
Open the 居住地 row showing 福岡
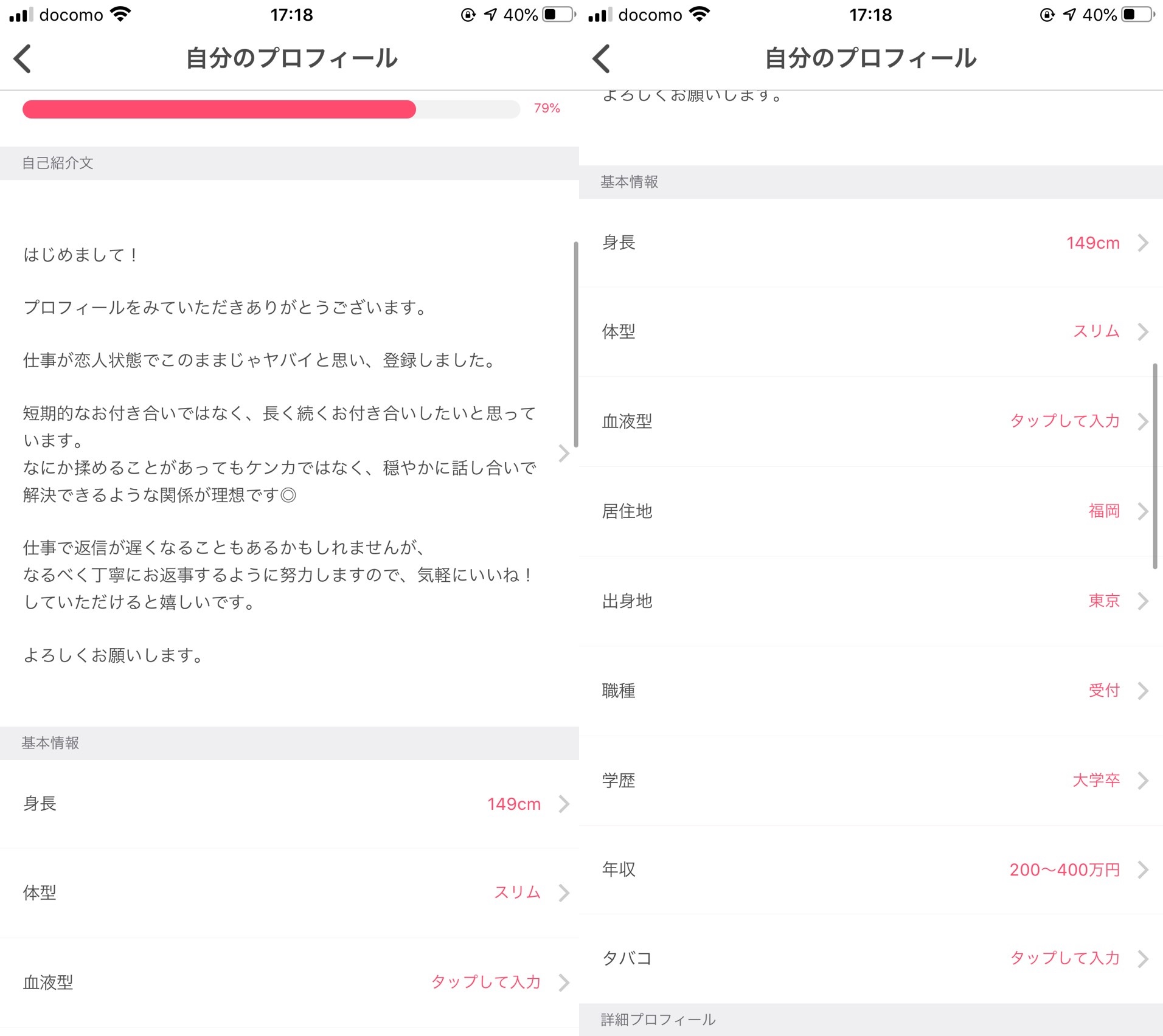click(871, 511)
